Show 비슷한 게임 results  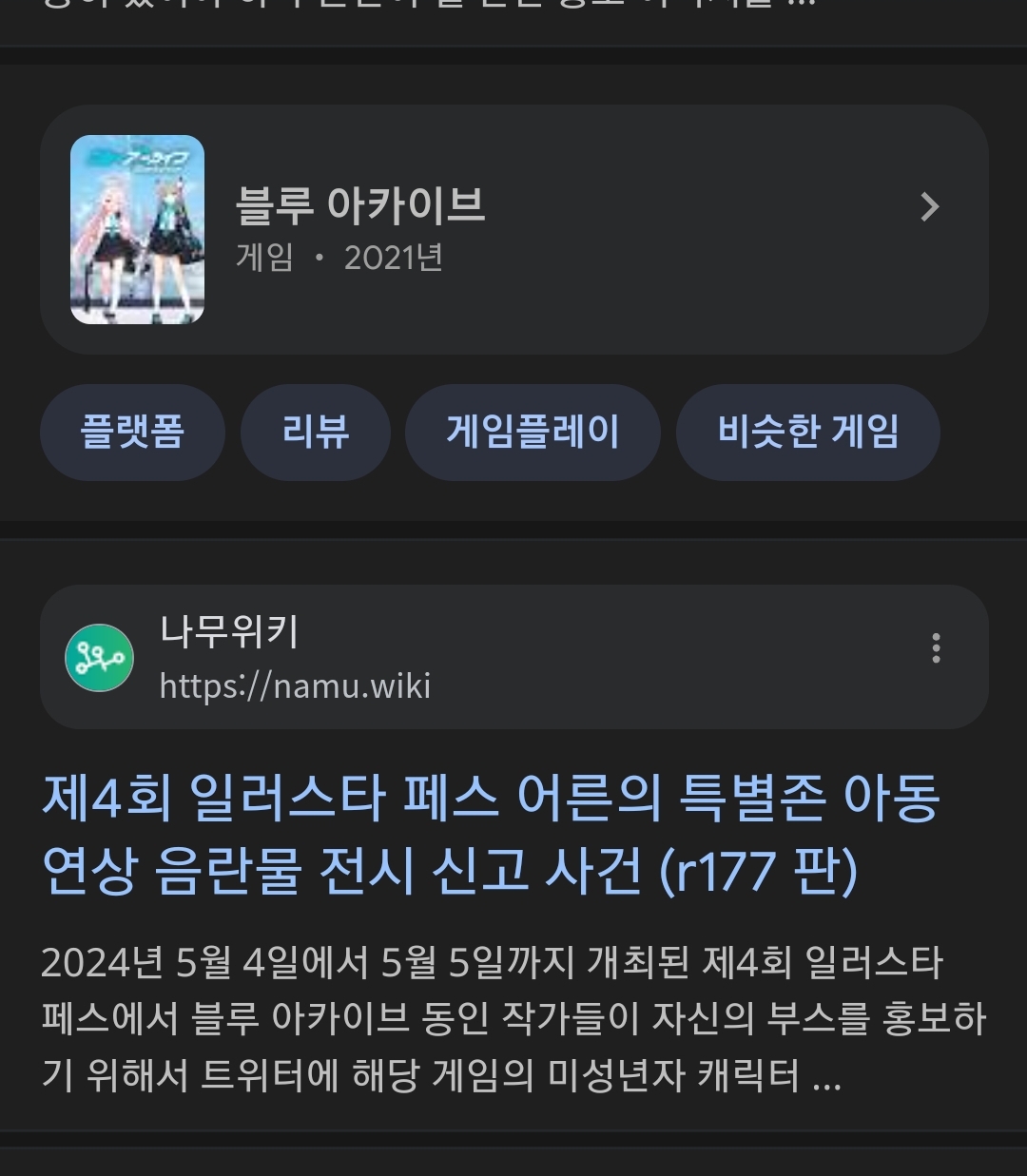click(x=807, y=433)
